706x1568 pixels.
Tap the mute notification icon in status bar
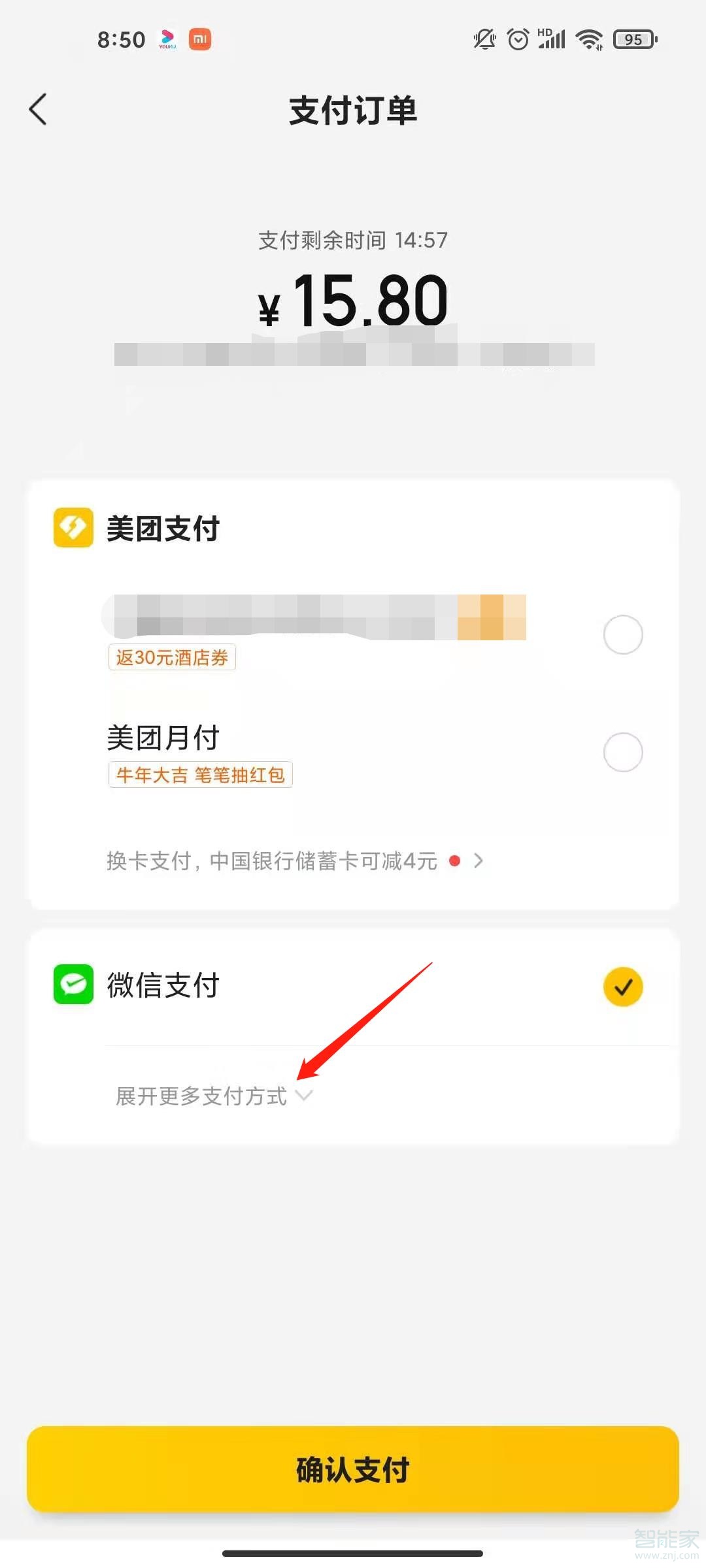(x=484, y=39)
